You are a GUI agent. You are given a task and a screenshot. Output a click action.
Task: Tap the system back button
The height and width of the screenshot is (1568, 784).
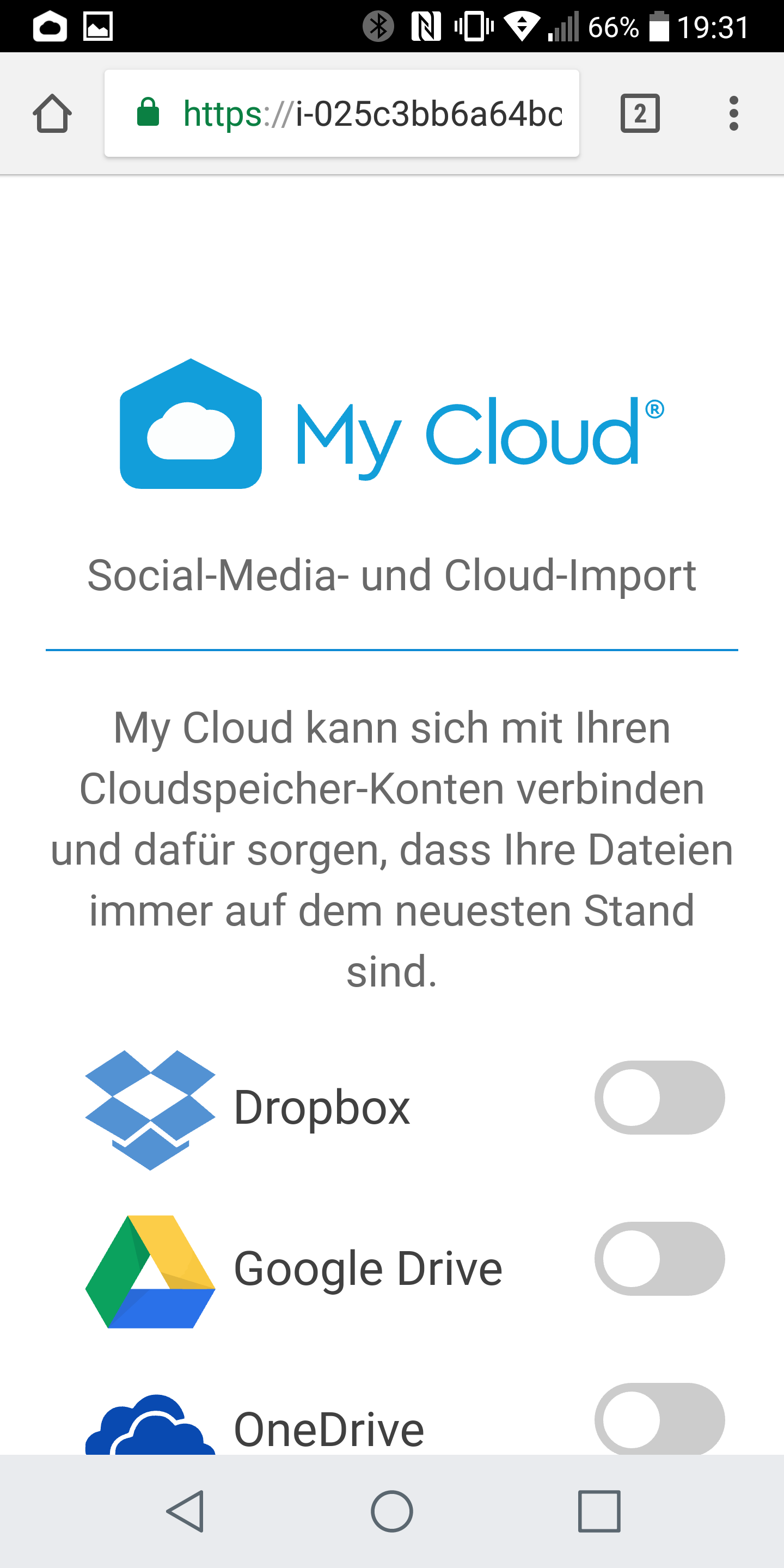pyautogui.click(x=185, y=1511)
